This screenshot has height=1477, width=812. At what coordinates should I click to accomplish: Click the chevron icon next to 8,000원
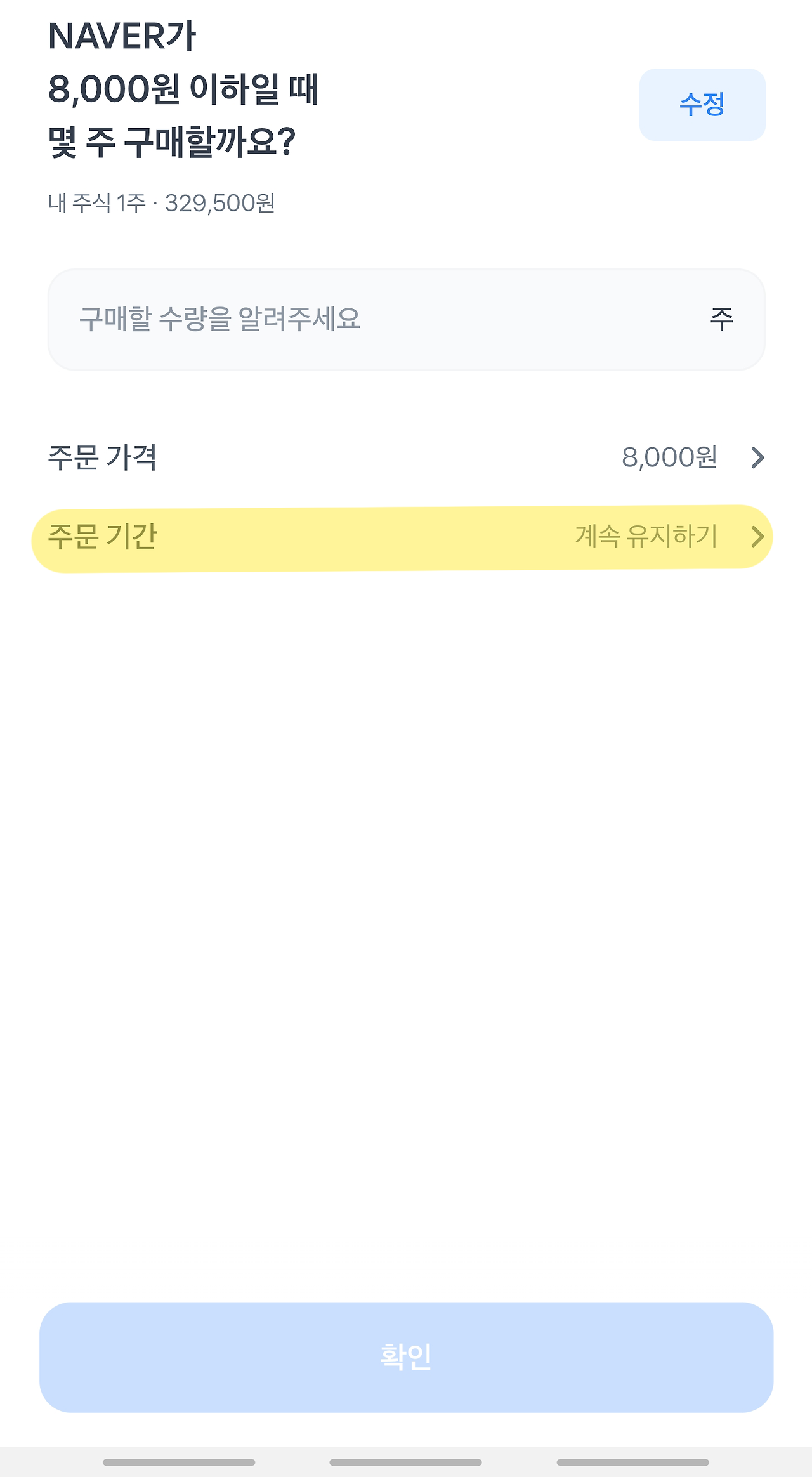click(757, 458)
